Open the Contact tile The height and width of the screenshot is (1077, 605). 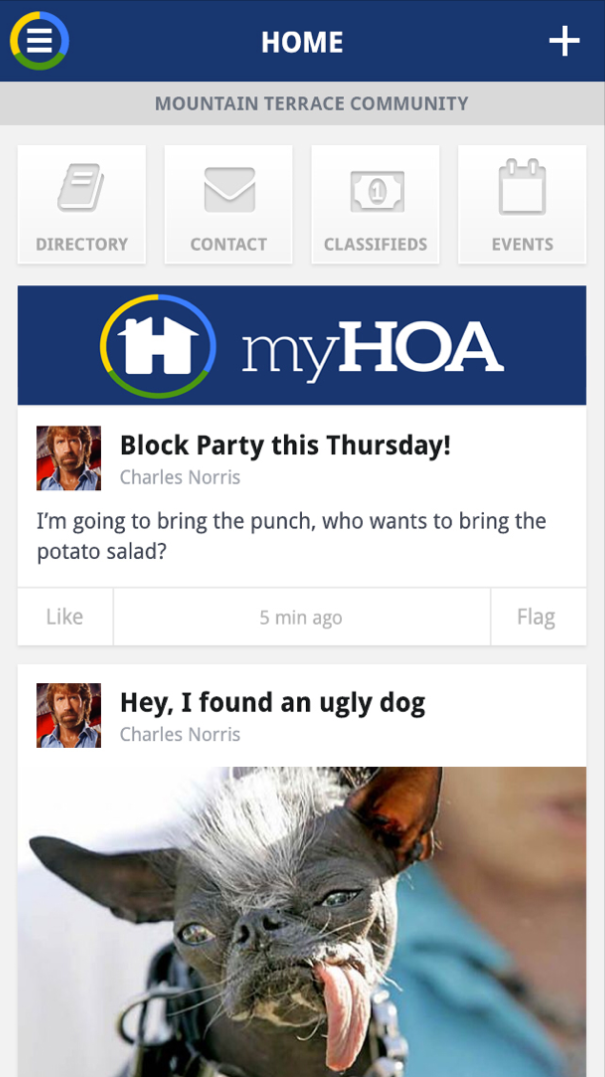click(229, 204)
